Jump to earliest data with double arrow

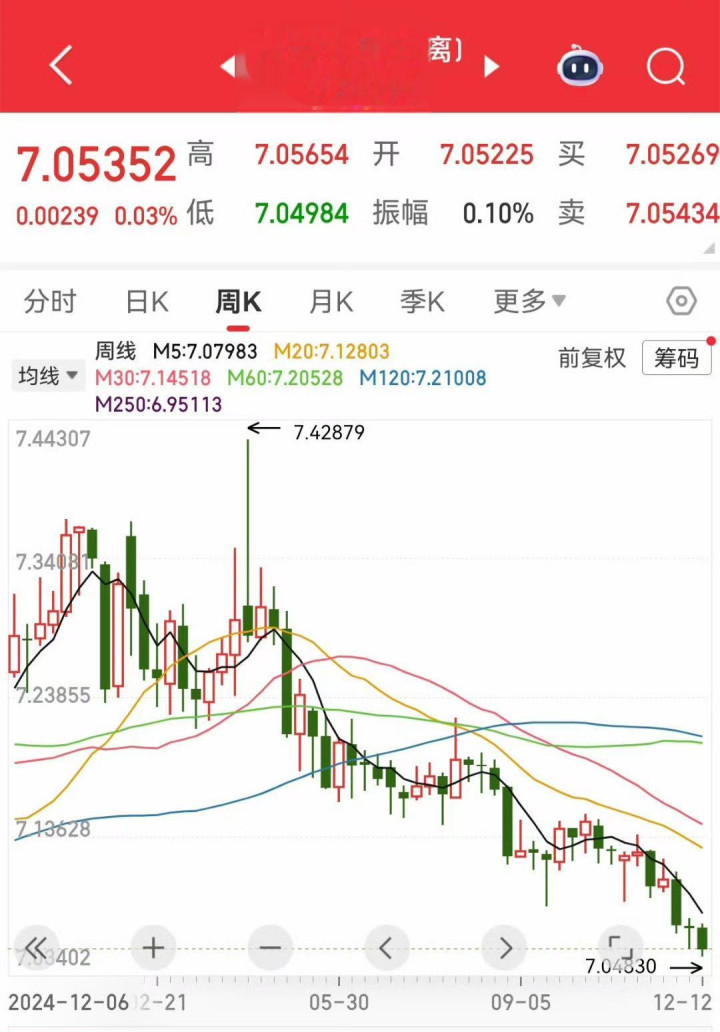[36, 947]
